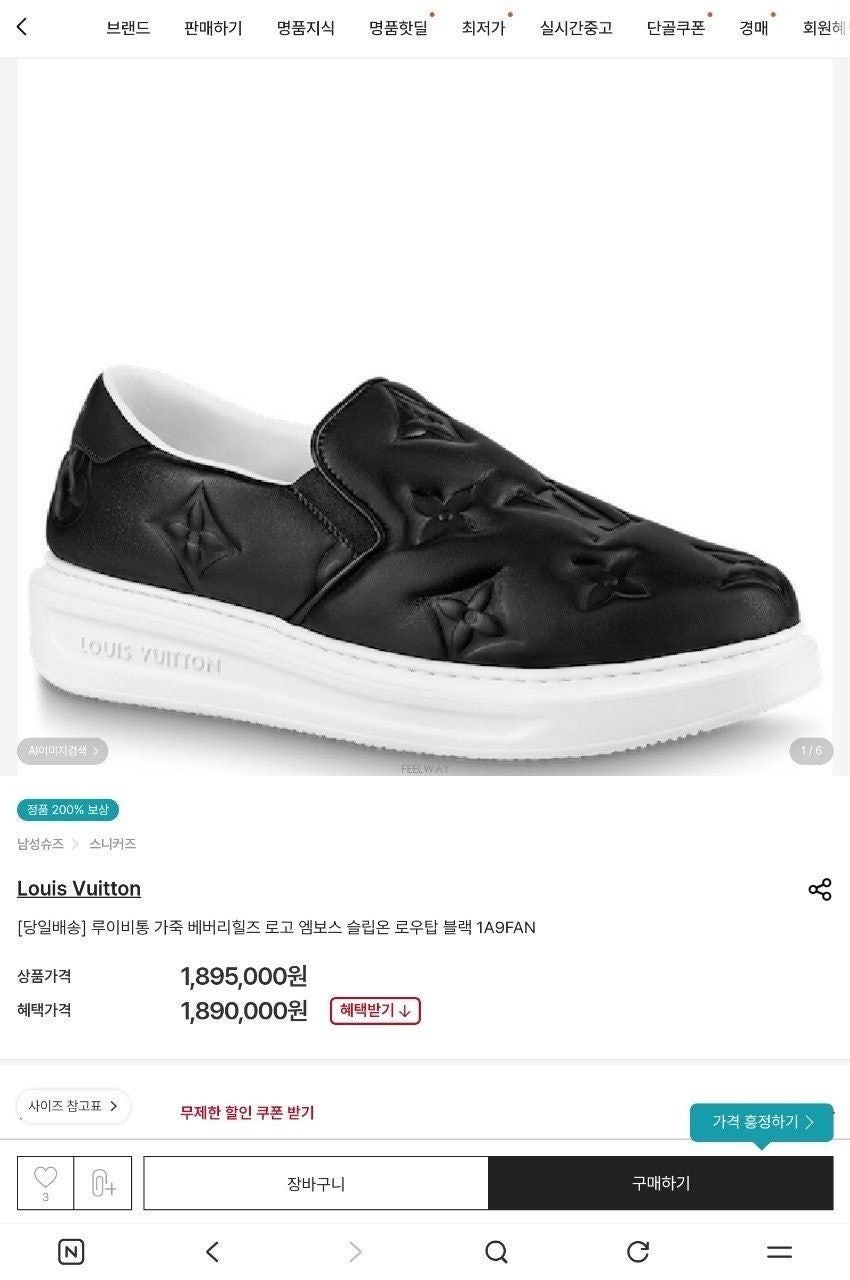Switch to the 최저가 tab
The height and width of the screenshot is (1280, 850).
pyautogui.click(x=483, y=28)
